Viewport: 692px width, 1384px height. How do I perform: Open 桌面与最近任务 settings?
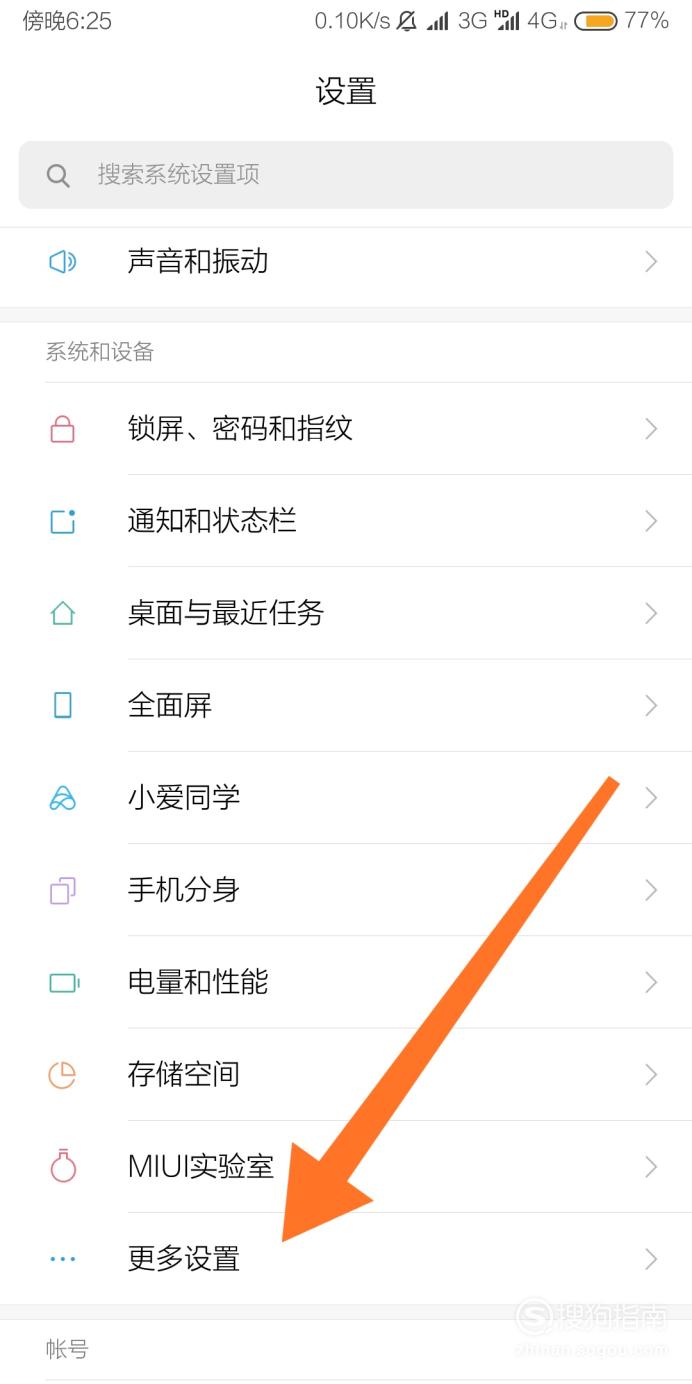[x=346, y=613]
